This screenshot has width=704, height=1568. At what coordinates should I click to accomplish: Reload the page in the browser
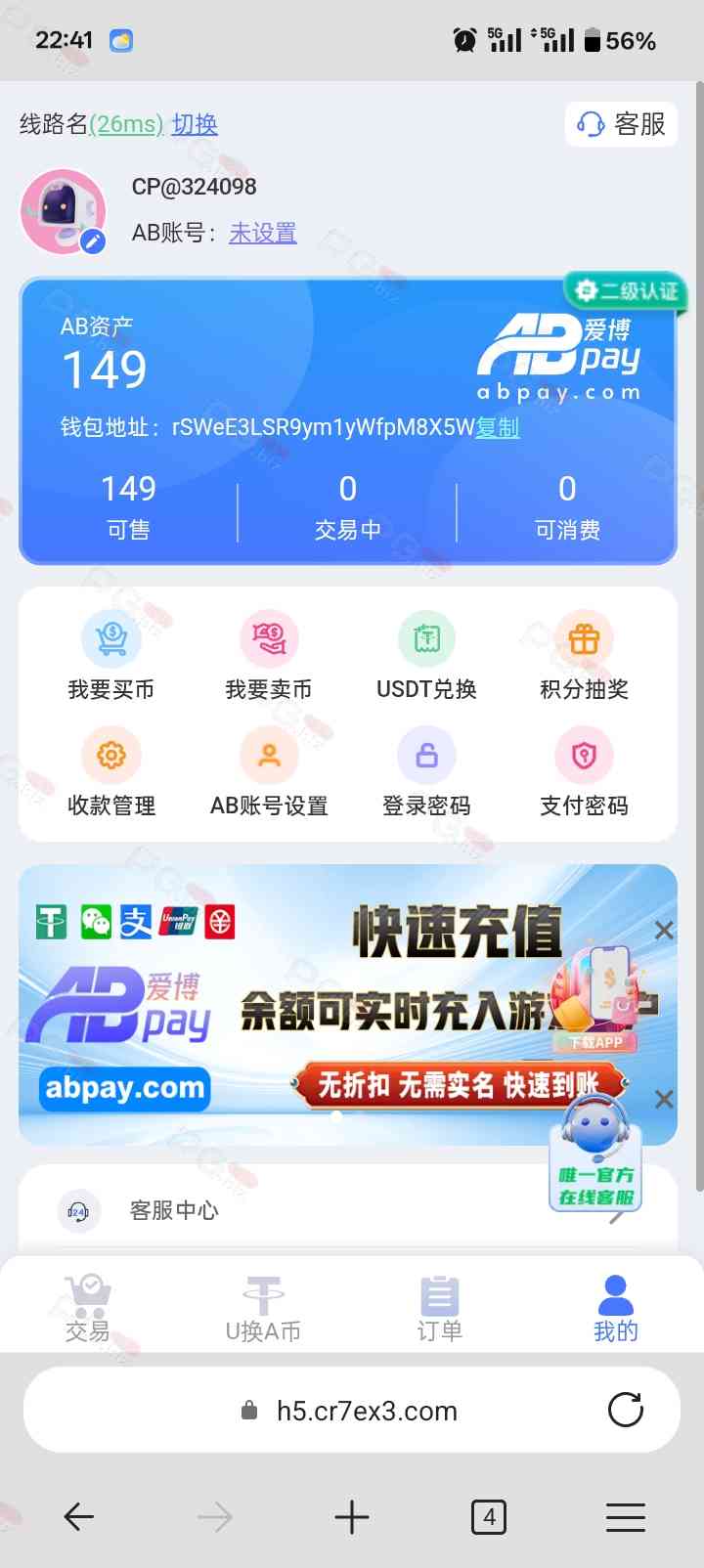[x=626, y=1410]
